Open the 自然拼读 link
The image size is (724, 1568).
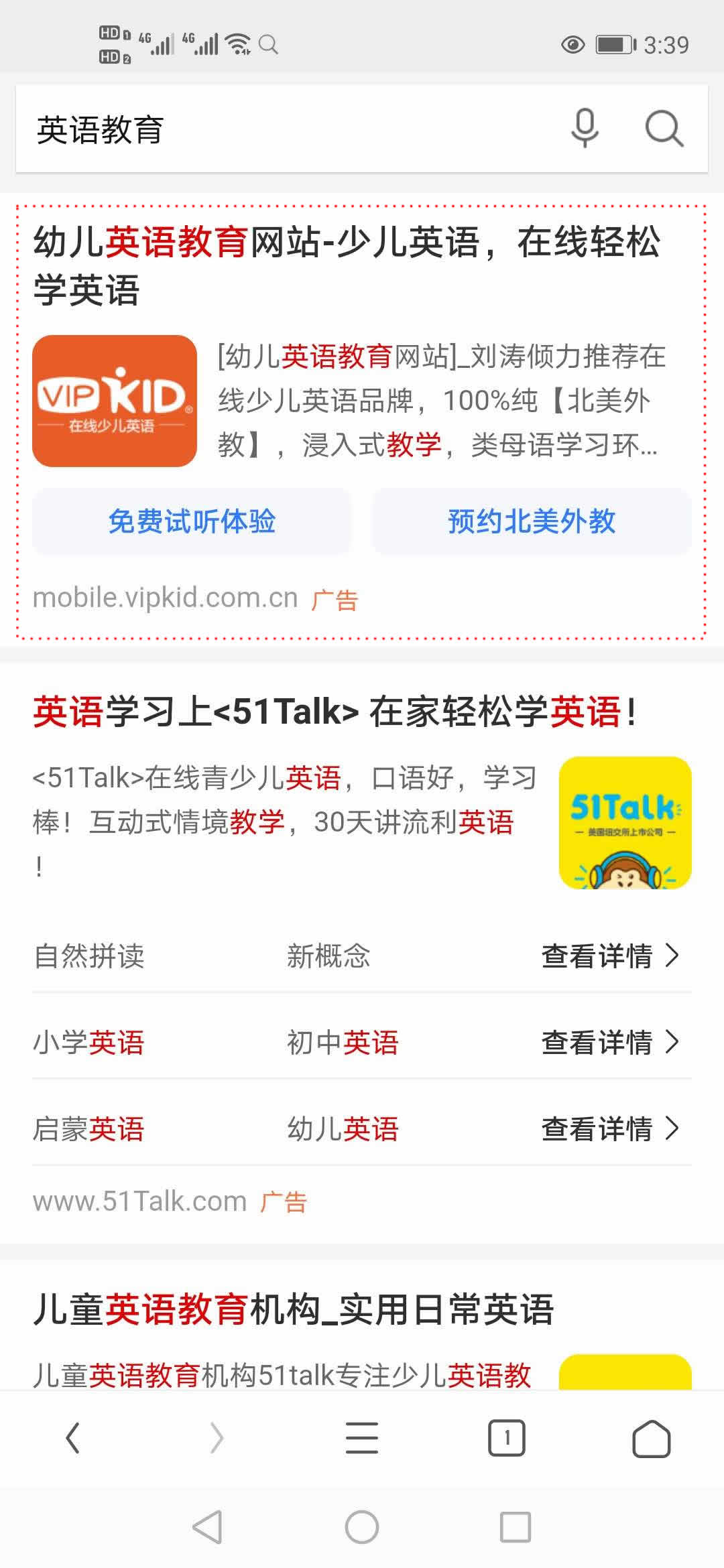89,956
